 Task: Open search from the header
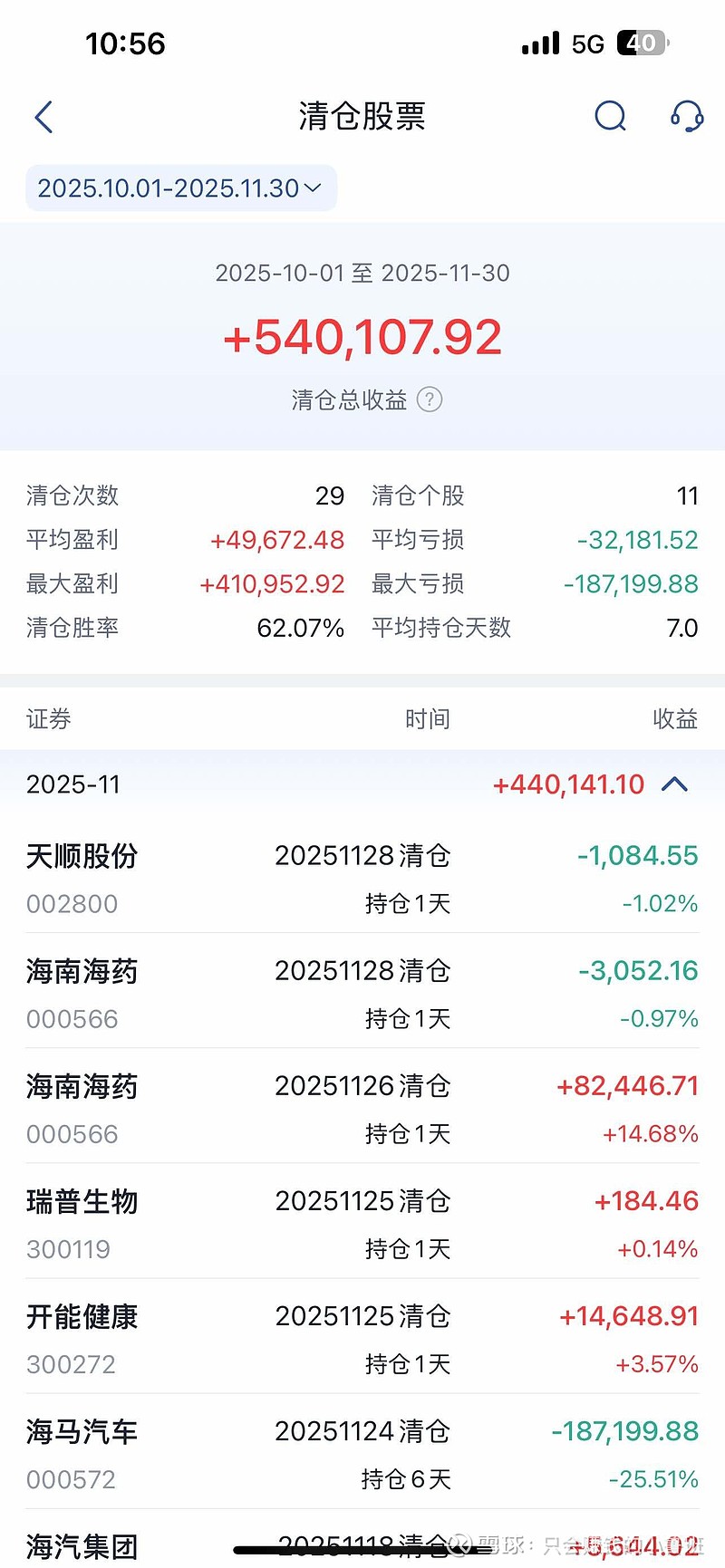[610, 116]
